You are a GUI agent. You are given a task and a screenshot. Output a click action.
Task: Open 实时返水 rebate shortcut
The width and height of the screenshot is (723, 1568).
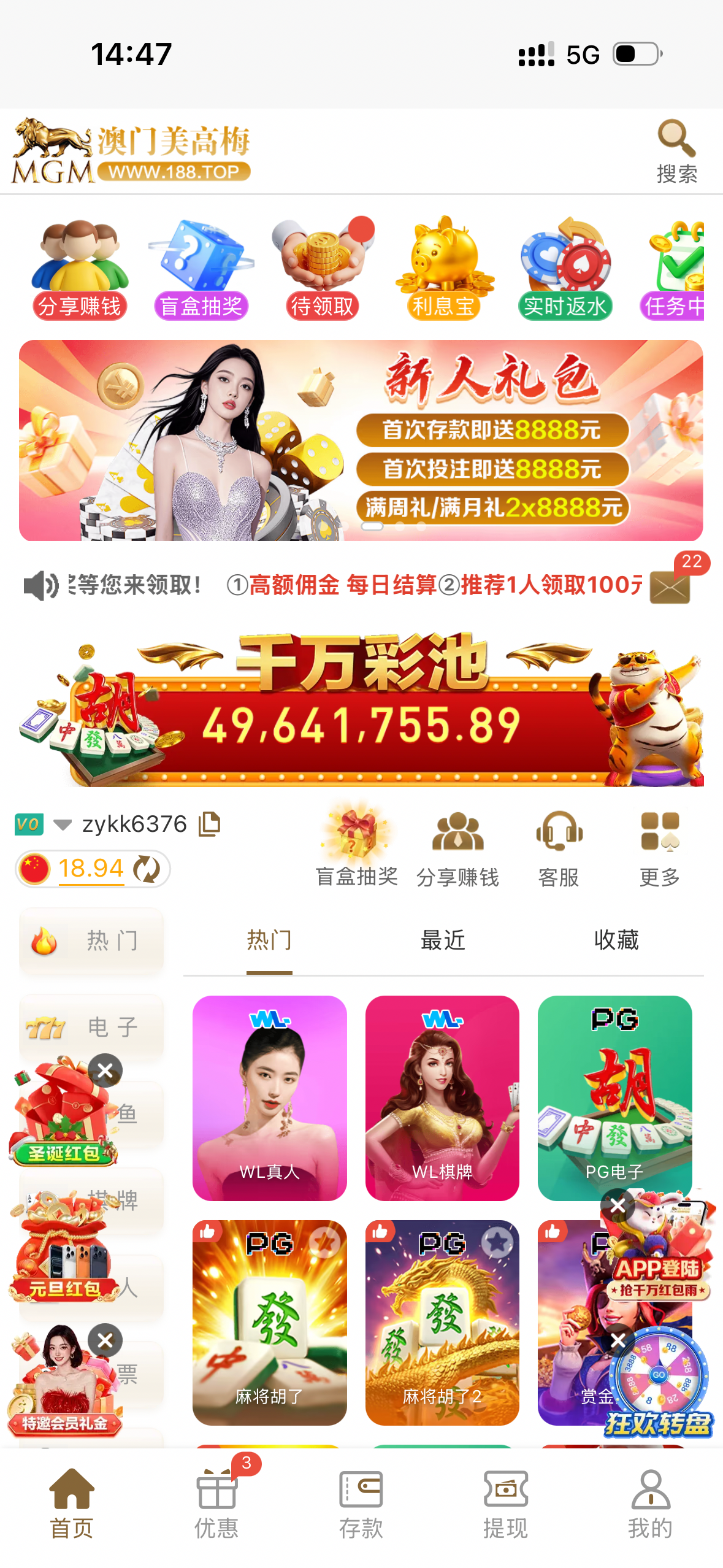(x=565, y=267)
